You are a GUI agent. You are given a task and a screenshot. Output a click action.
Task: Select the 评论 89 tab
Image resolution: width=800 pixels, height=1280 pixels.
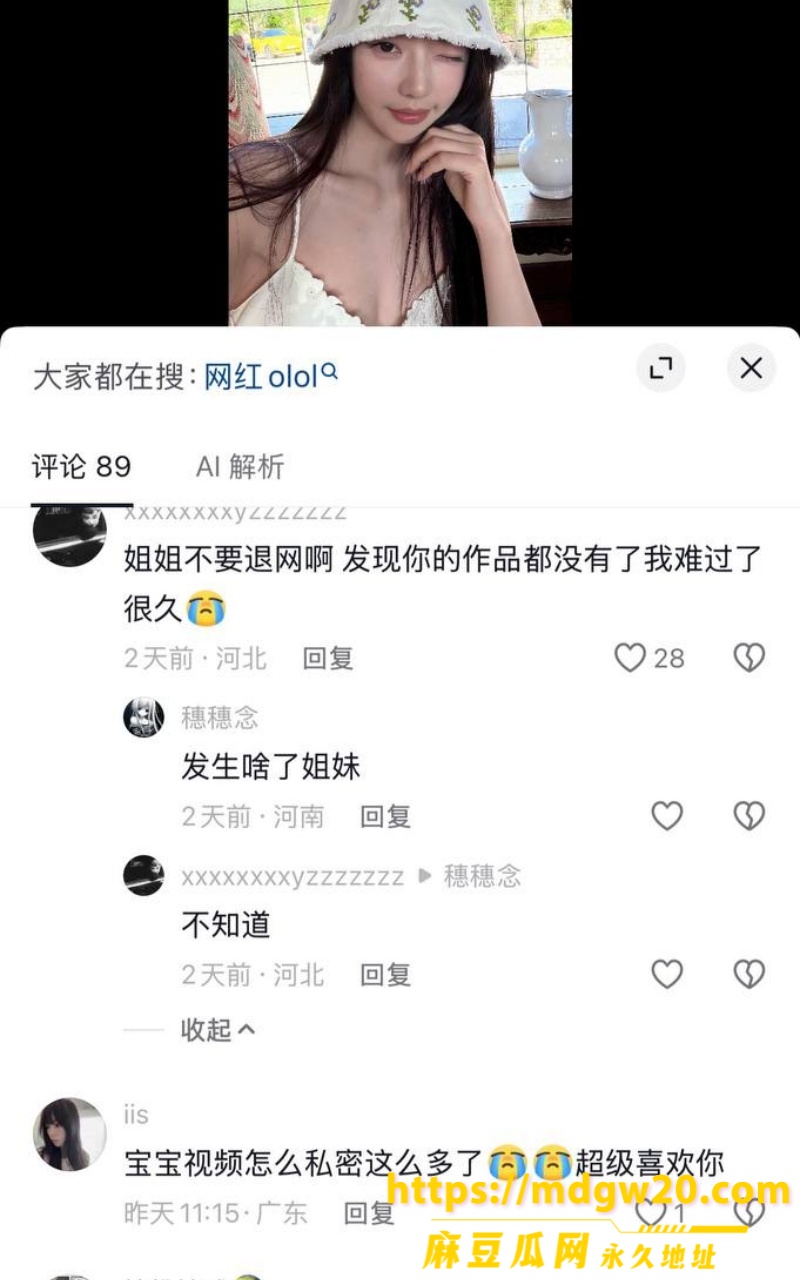81,466
